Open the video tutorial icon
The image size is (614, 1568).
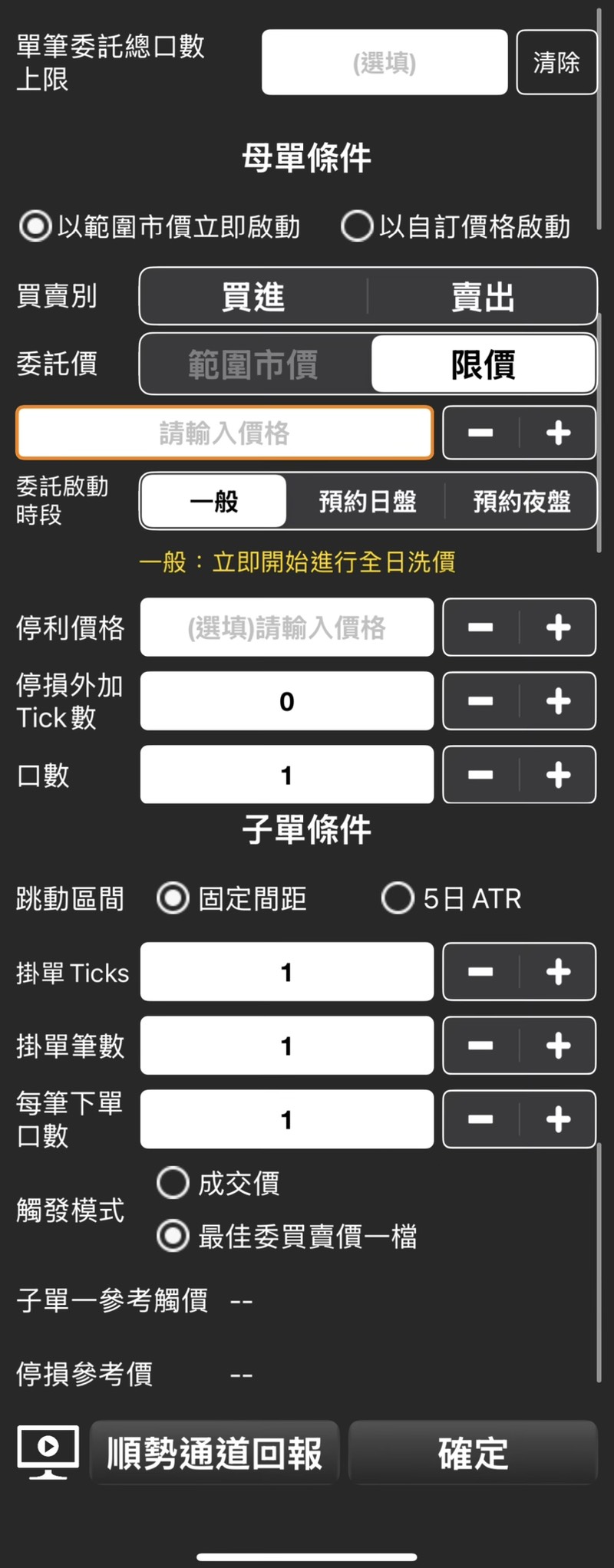(48, 1451)
